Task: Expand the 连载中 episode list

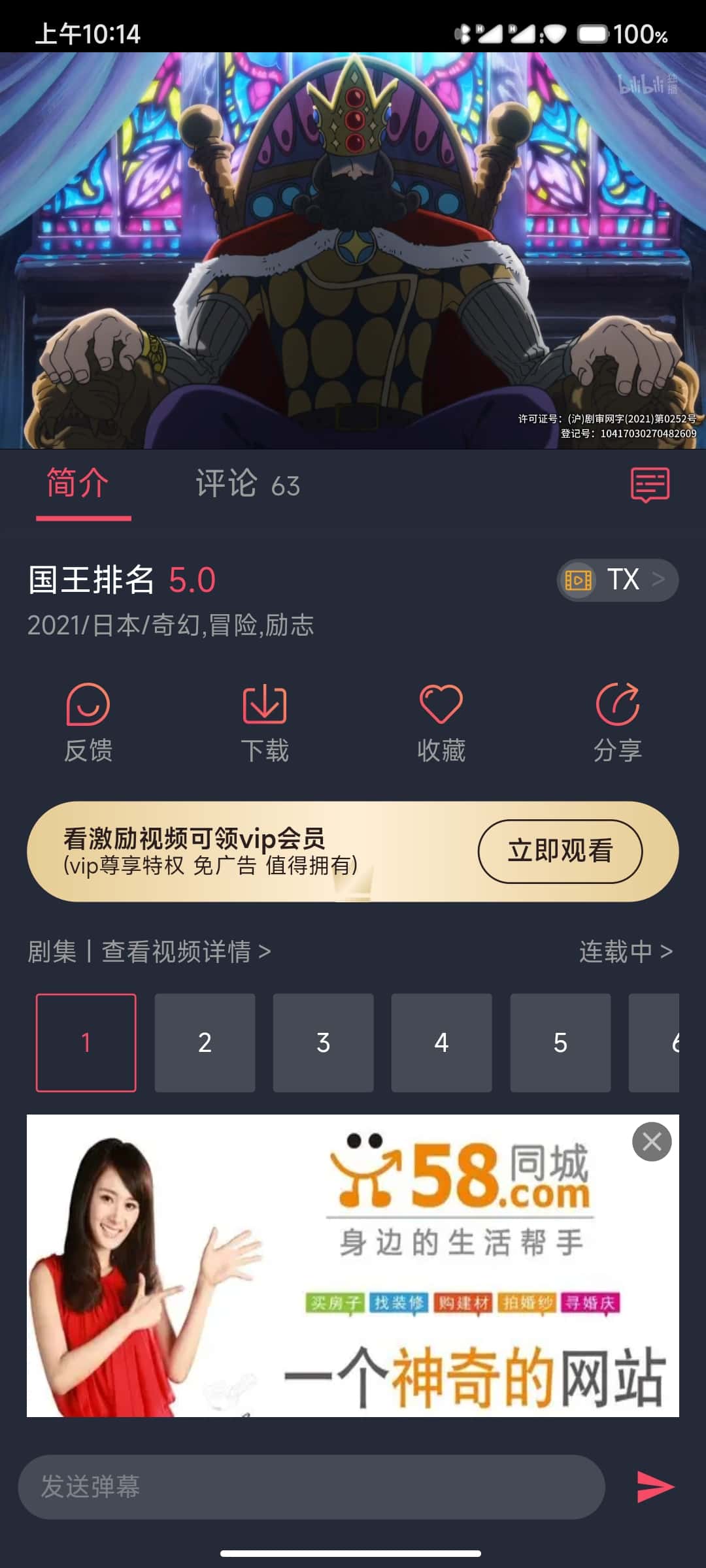Action: tap(625, 952)
